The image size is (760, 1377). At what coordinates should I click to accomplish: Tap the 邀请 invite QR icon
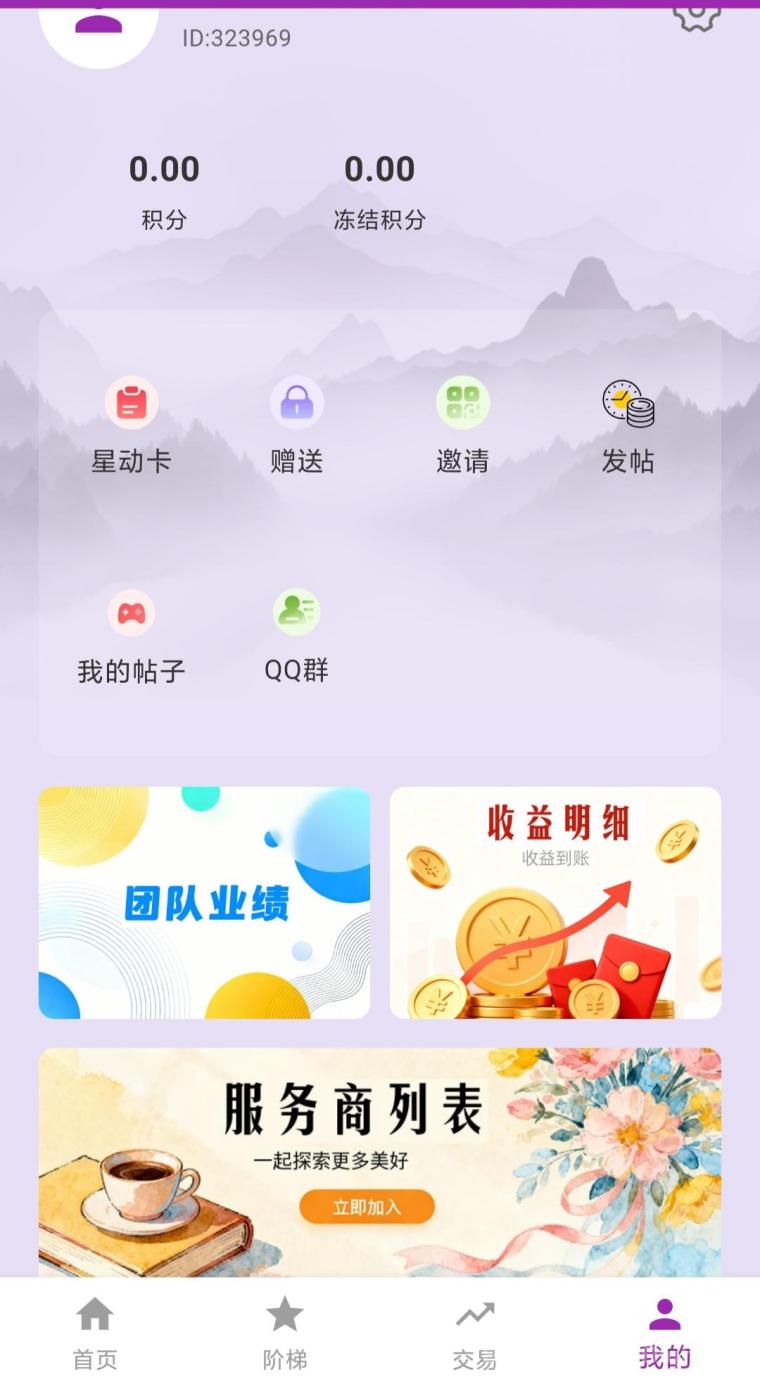tap(462, 402)
